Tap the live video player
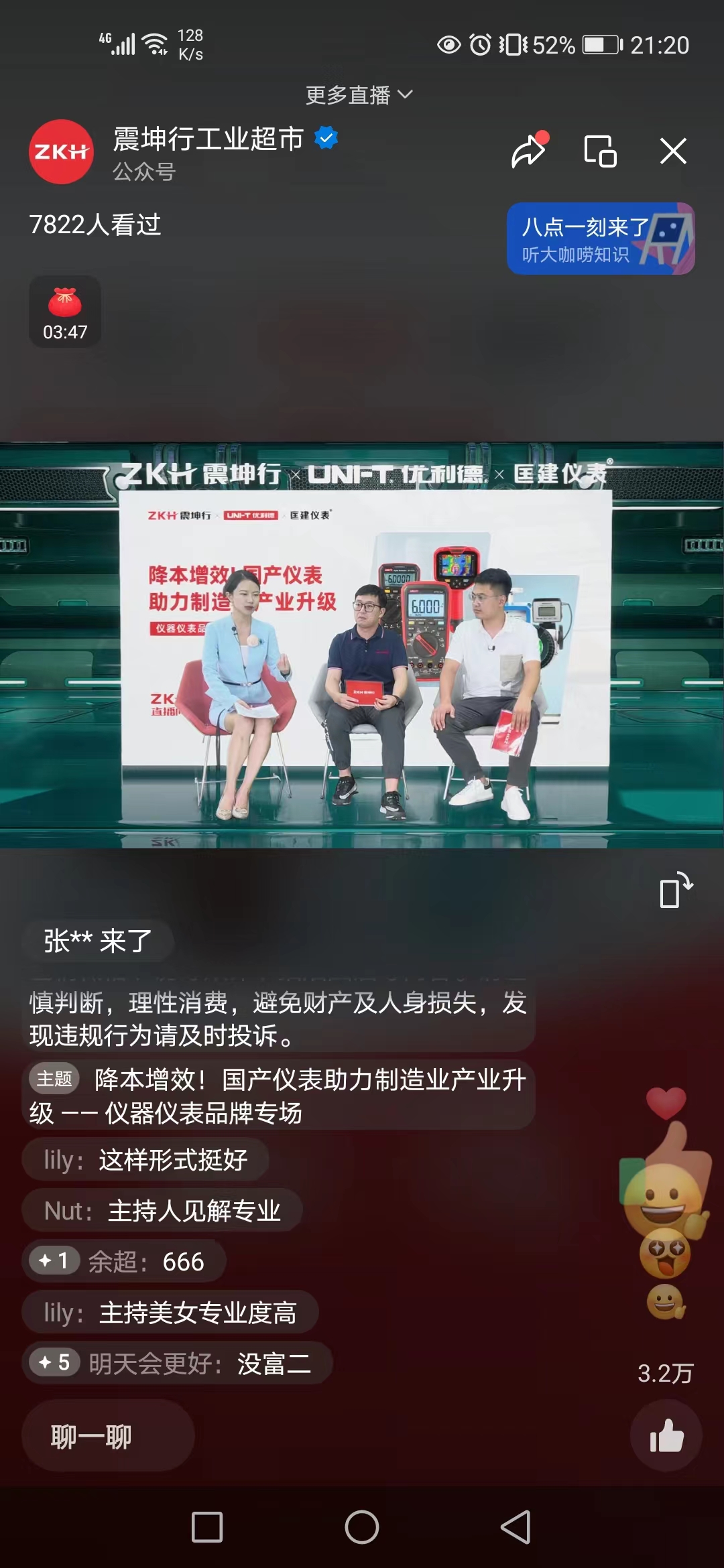Image resolution: width=724 pixels, height=1568 pixels. coord(362,645)
